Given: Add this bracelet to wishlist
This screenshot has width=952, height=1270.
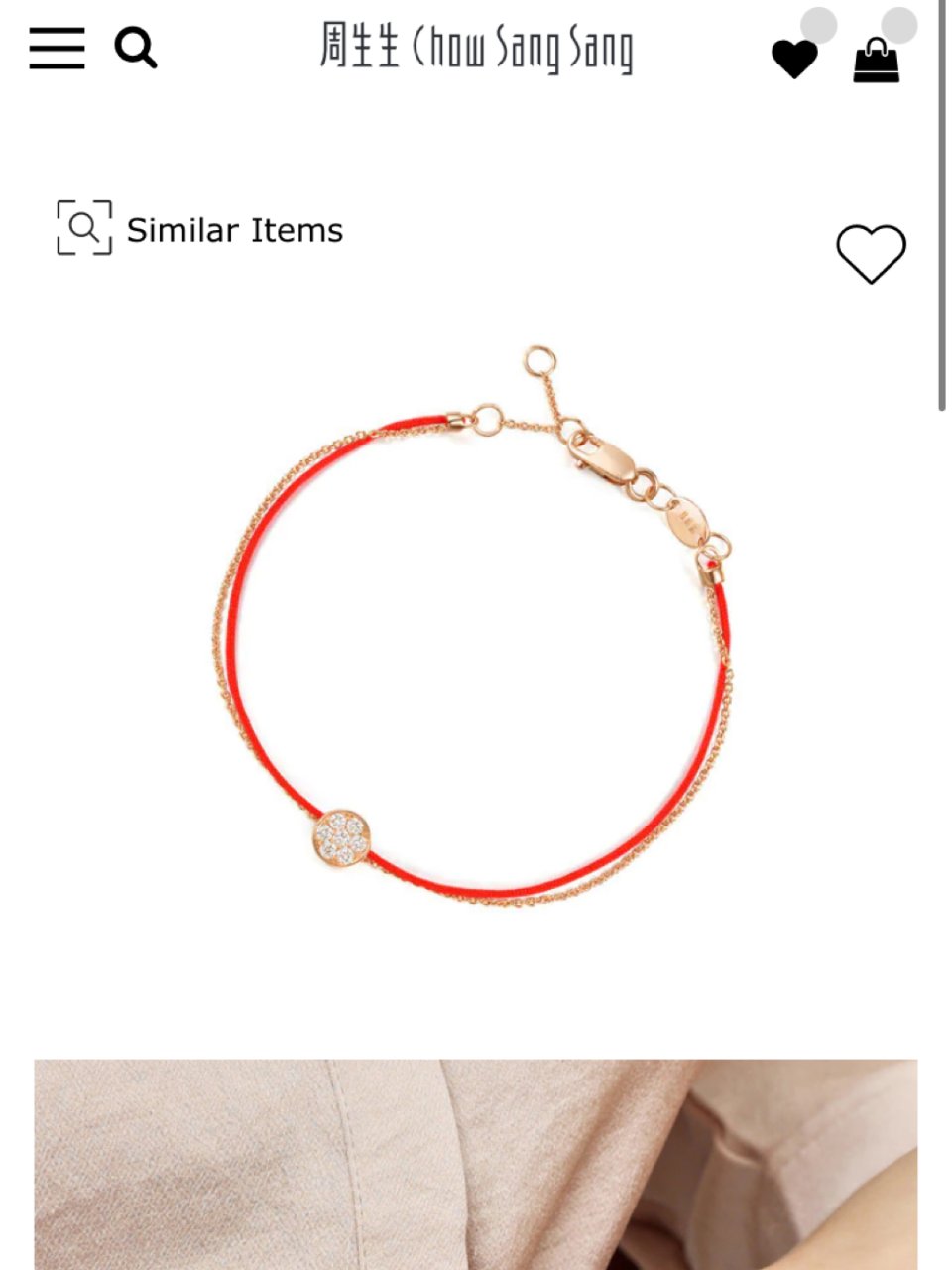Looking at the screenshot, I should 871,254.
